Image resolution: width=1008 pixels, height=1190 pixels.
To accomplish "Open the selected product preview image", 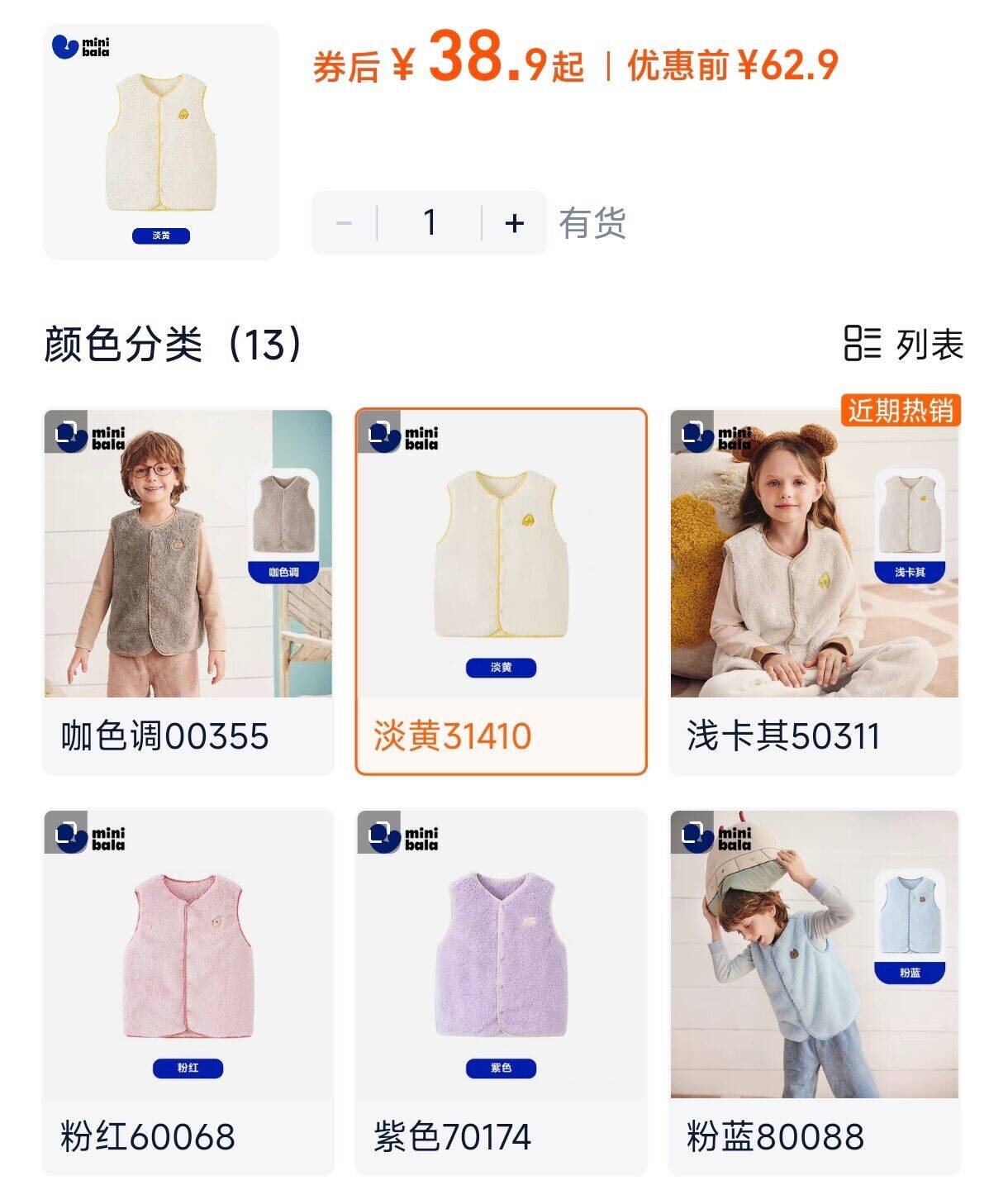I will point(161,142).
